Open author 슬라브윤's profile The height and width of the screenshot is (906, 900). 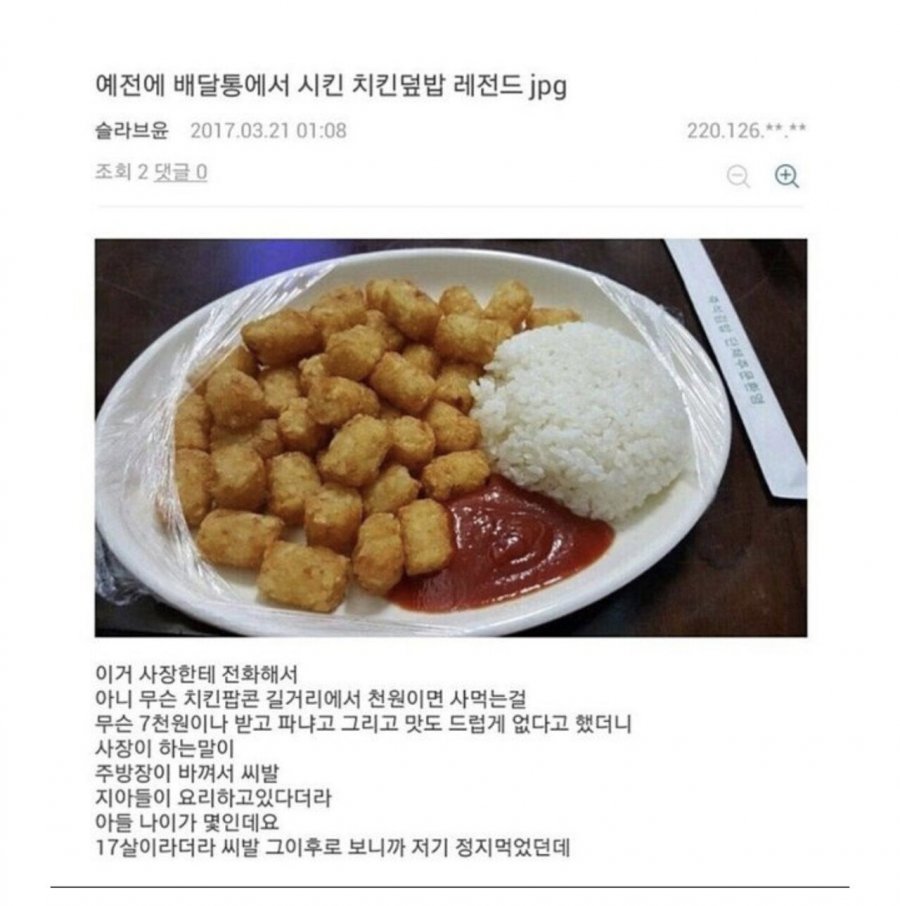click(x=131, y=131)
